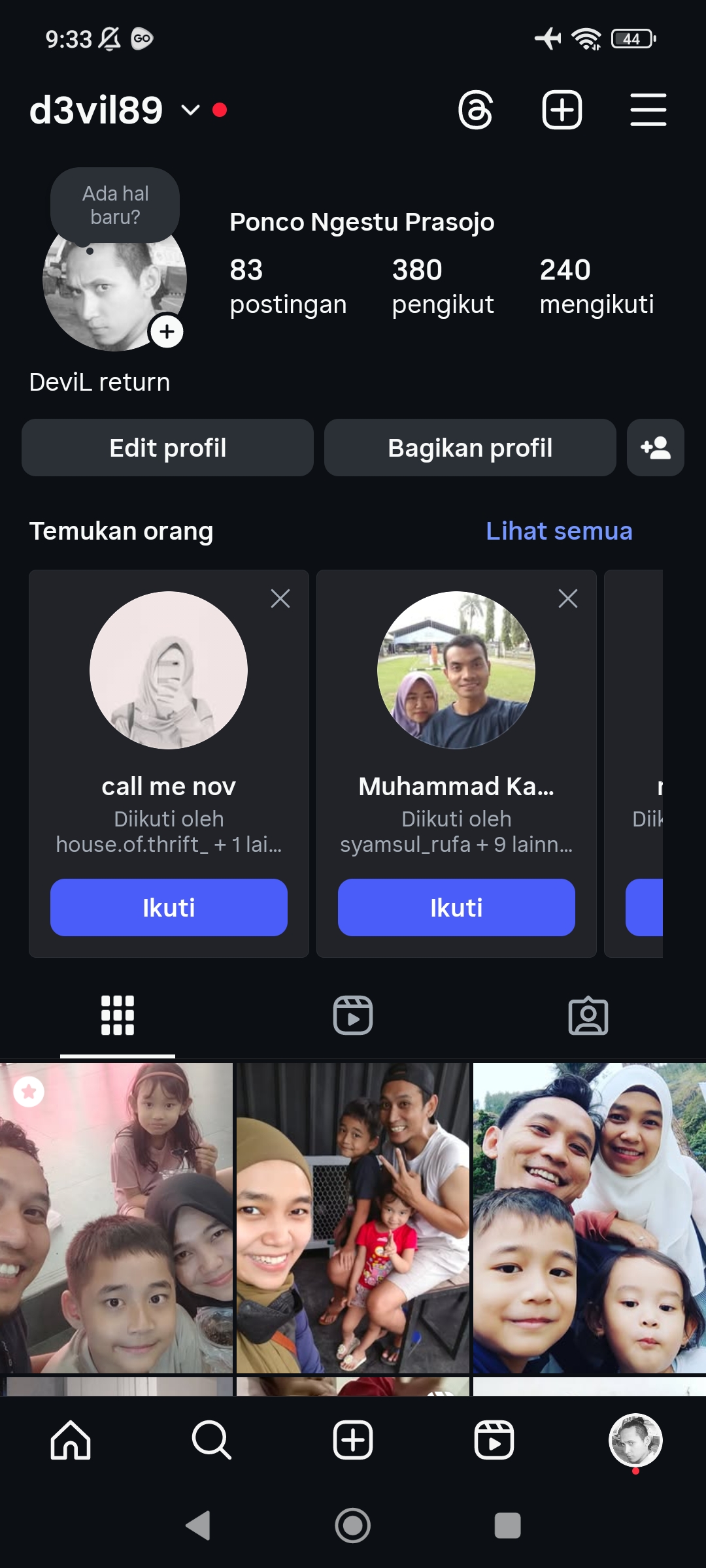
Task: Dismiss the call me nov suggestion
Action: (x=280, y=598)
